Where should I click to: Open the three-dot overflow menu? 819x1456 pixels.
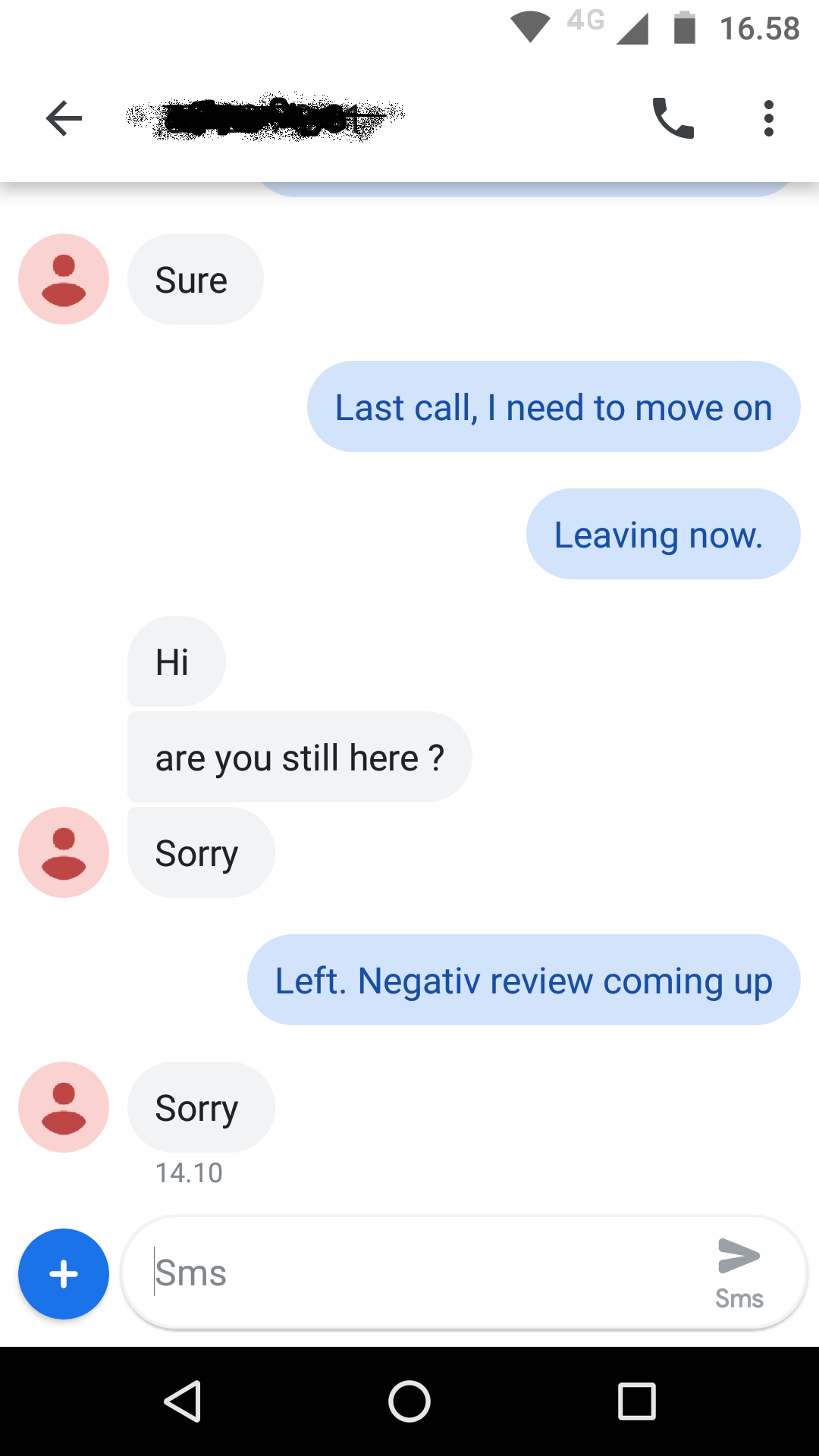pyautogui.click(x=769, y=118)
